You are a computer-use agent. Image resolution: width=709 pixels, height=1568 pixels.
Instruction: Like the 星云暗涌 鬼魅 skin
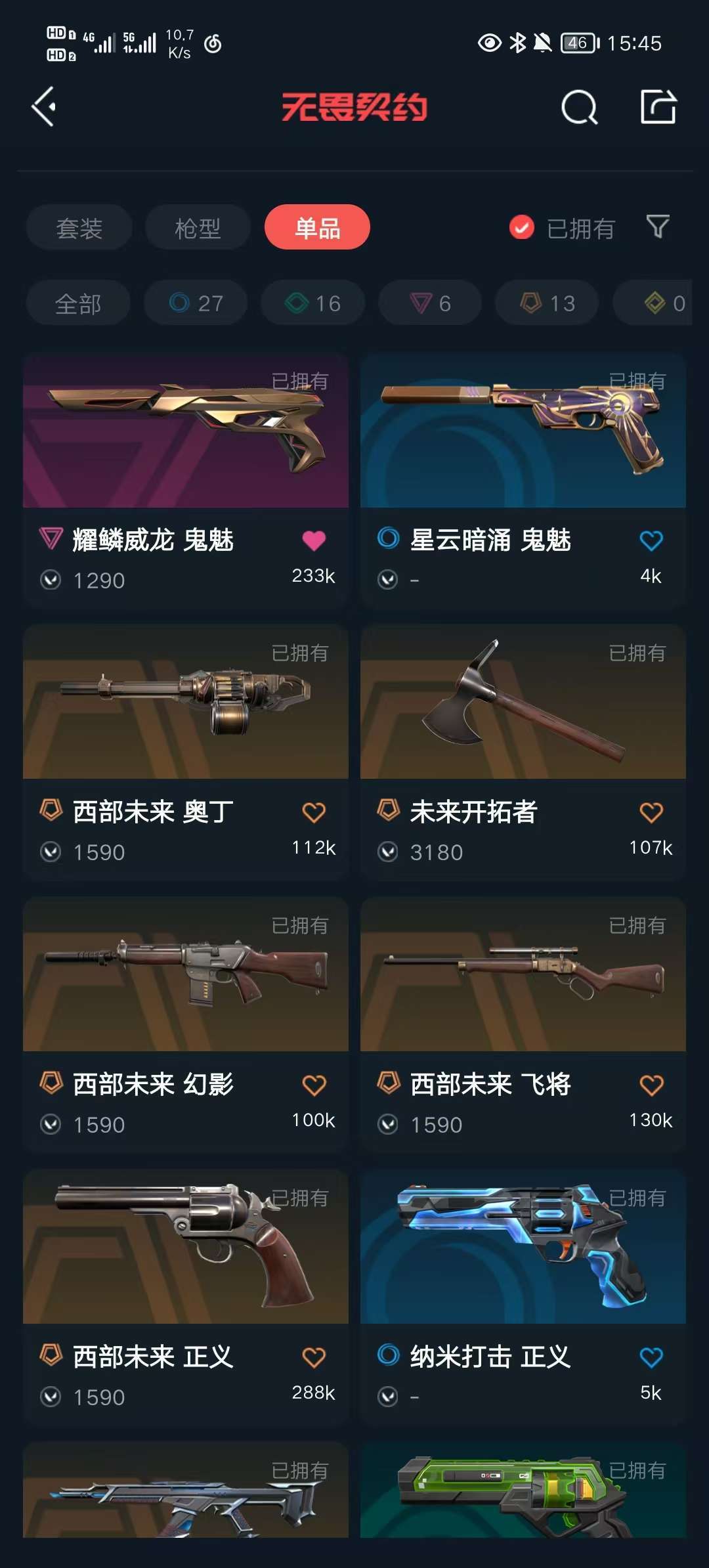(651, 541)
